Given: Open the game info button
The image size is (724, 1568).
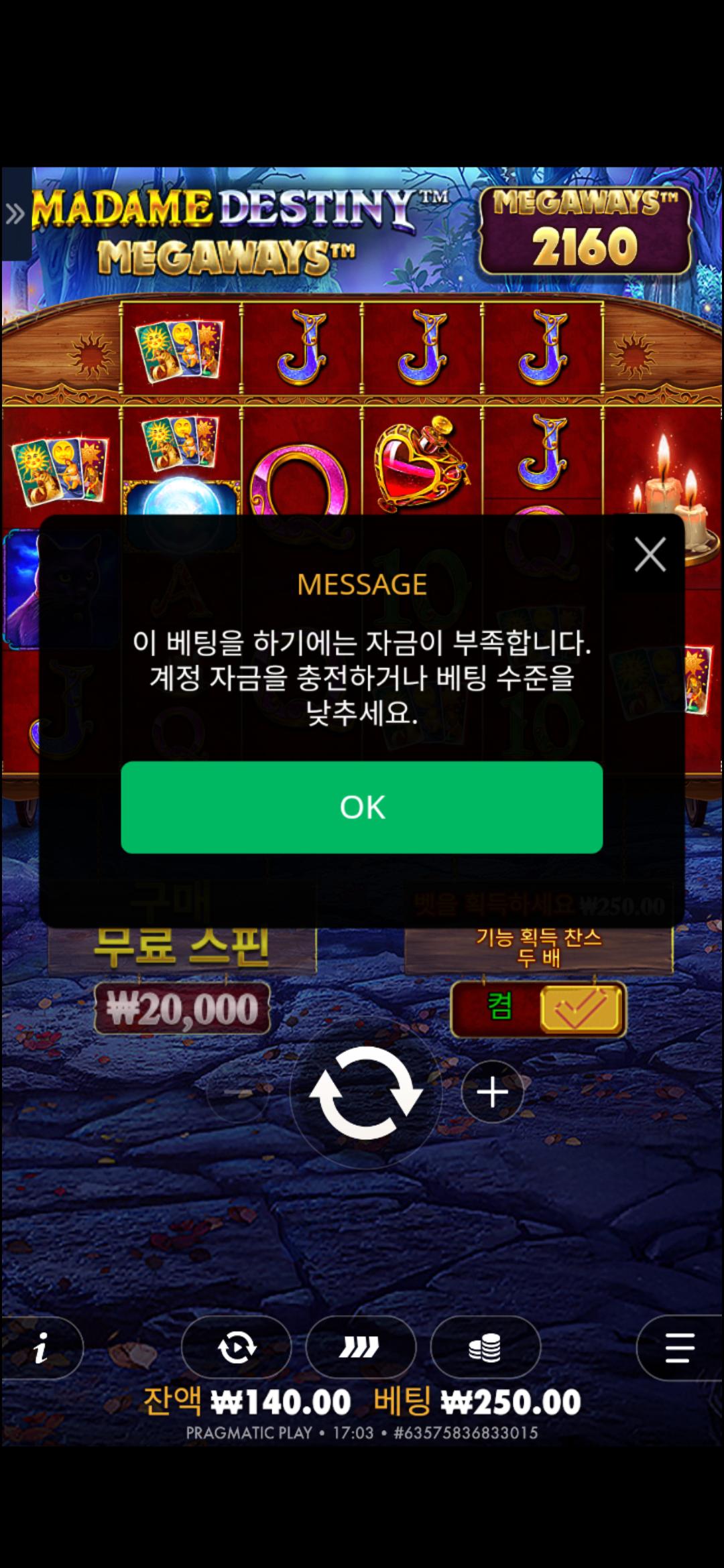Looking at the screenshot, I should [42, 1348].
